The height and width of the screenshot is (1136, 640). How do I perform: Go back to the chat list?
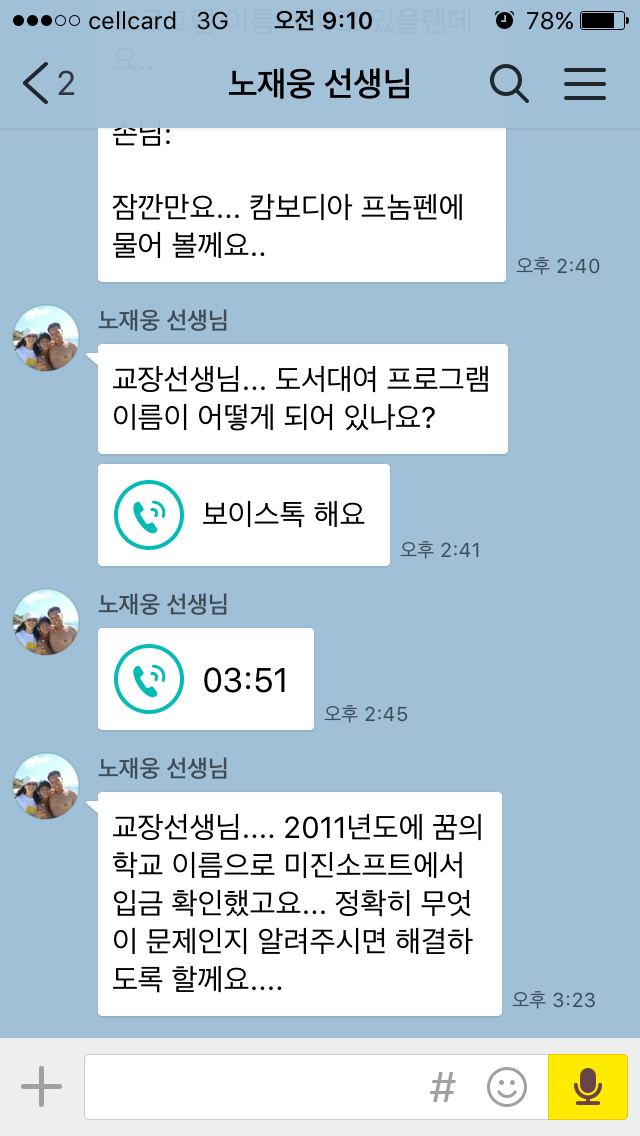coord(48,84)
